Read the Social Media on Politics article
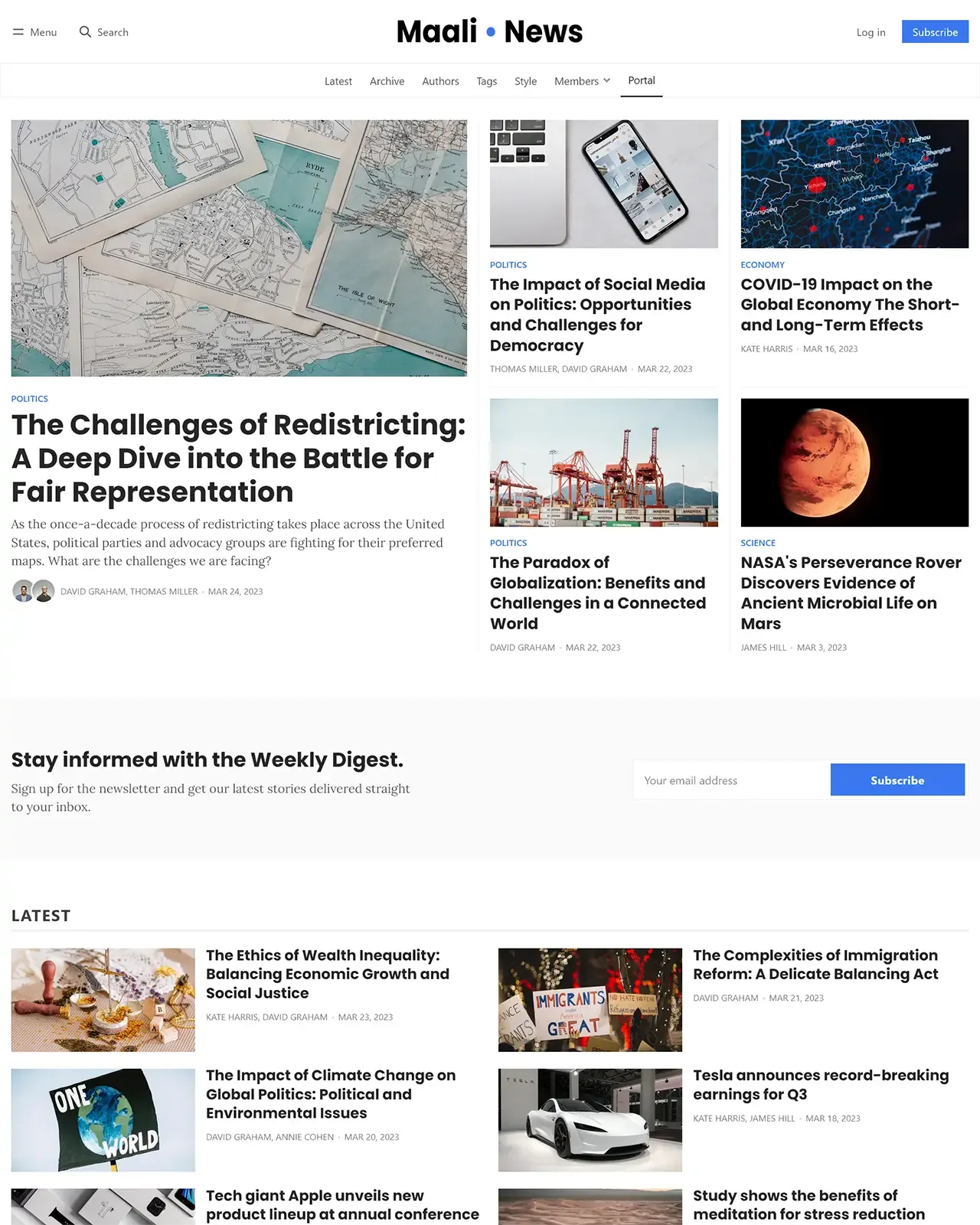The height and width of the screenshot is (1225, 980). coord(597,315)
